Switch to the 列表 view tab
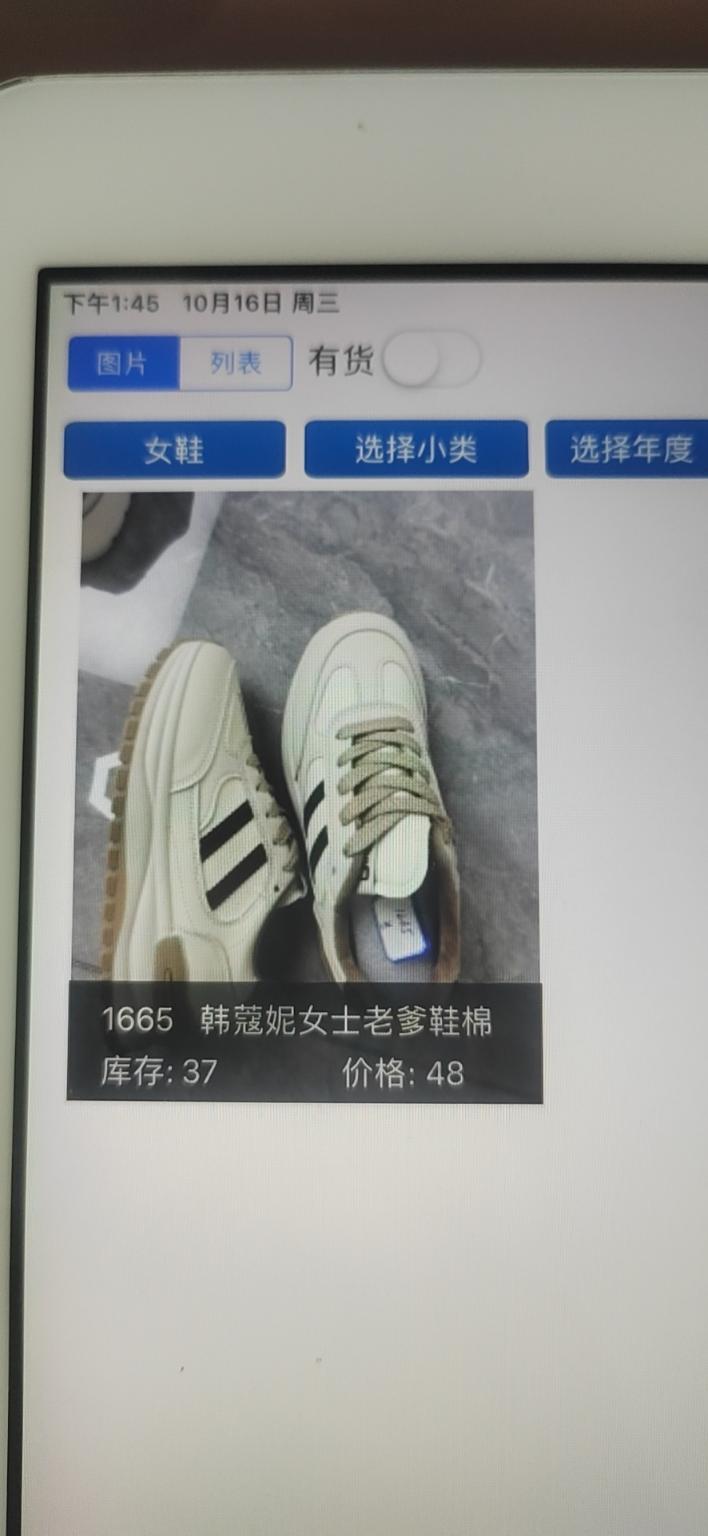Image resolution: width=708 pixels, height=1536 pixels. tap(236, 363)
